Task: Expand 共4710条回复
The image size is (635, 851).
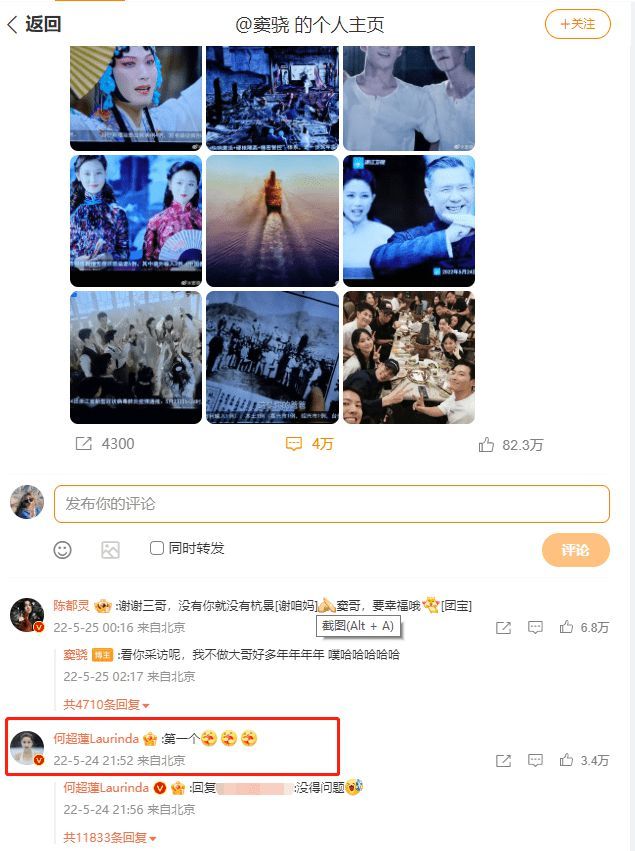Action: pyautogui.click(x=106, y=705)
